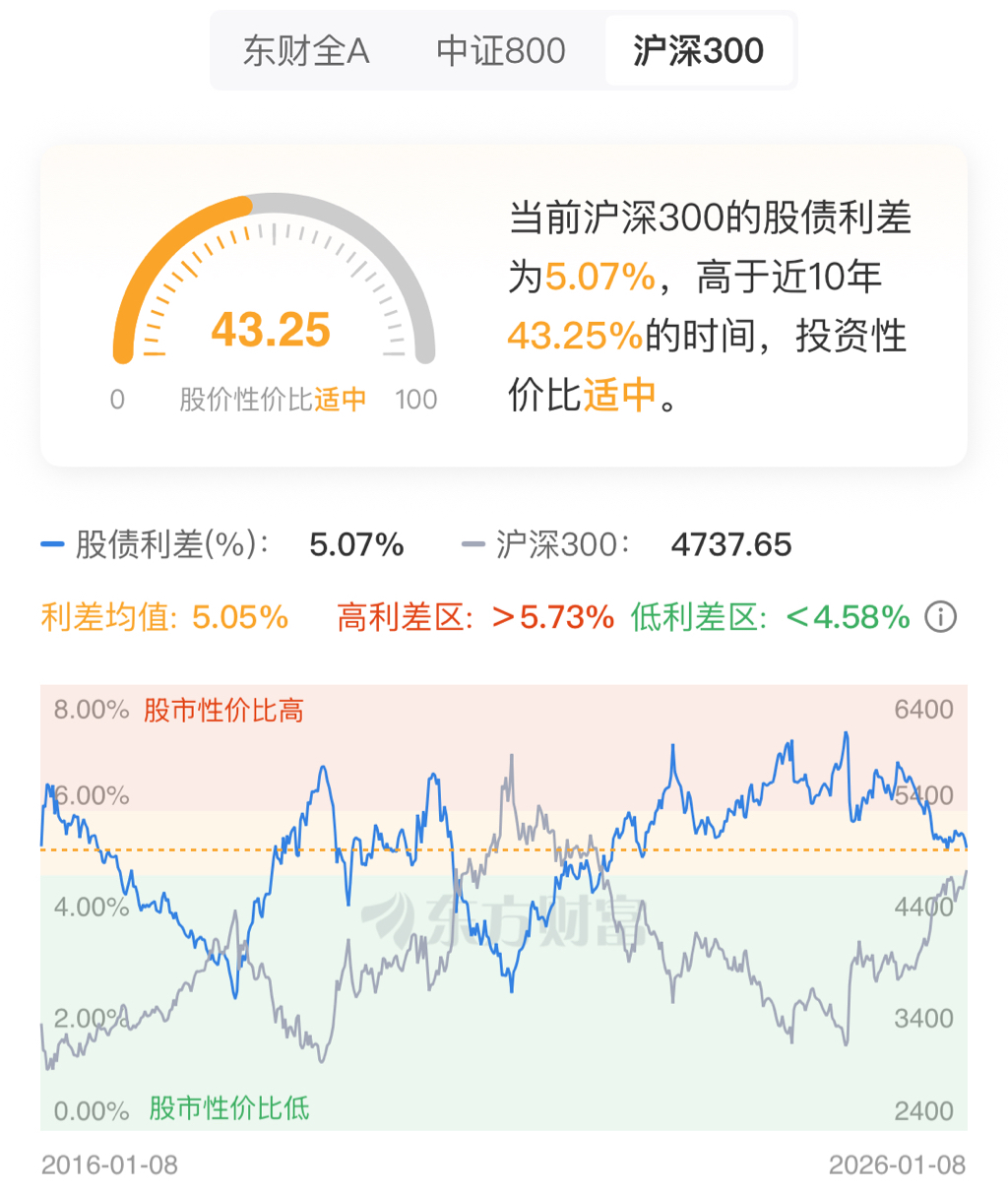Select the 沪深300 tab

[698, 50]
